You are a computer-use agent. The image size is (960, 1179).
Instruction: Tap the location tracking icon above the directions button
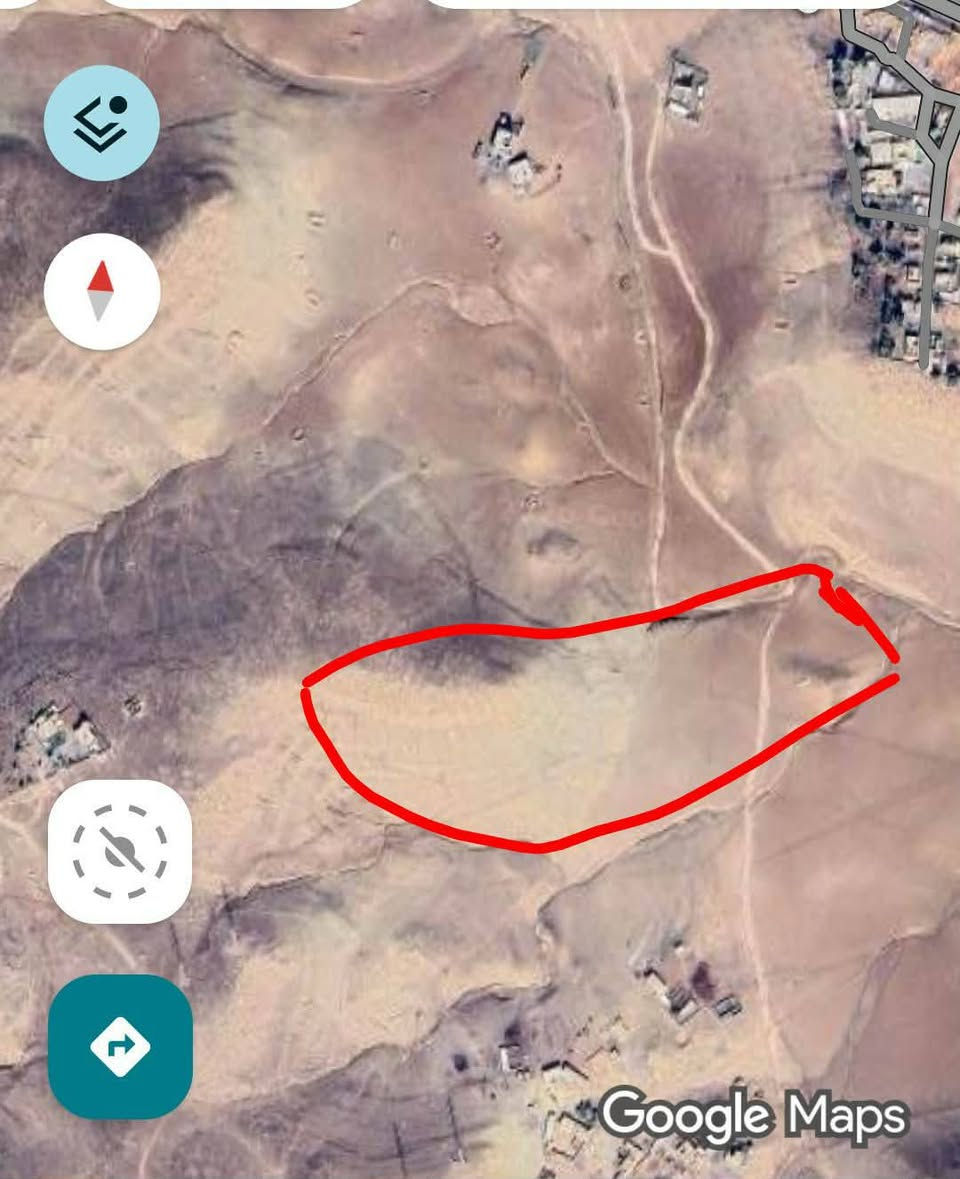pos(120,851)
